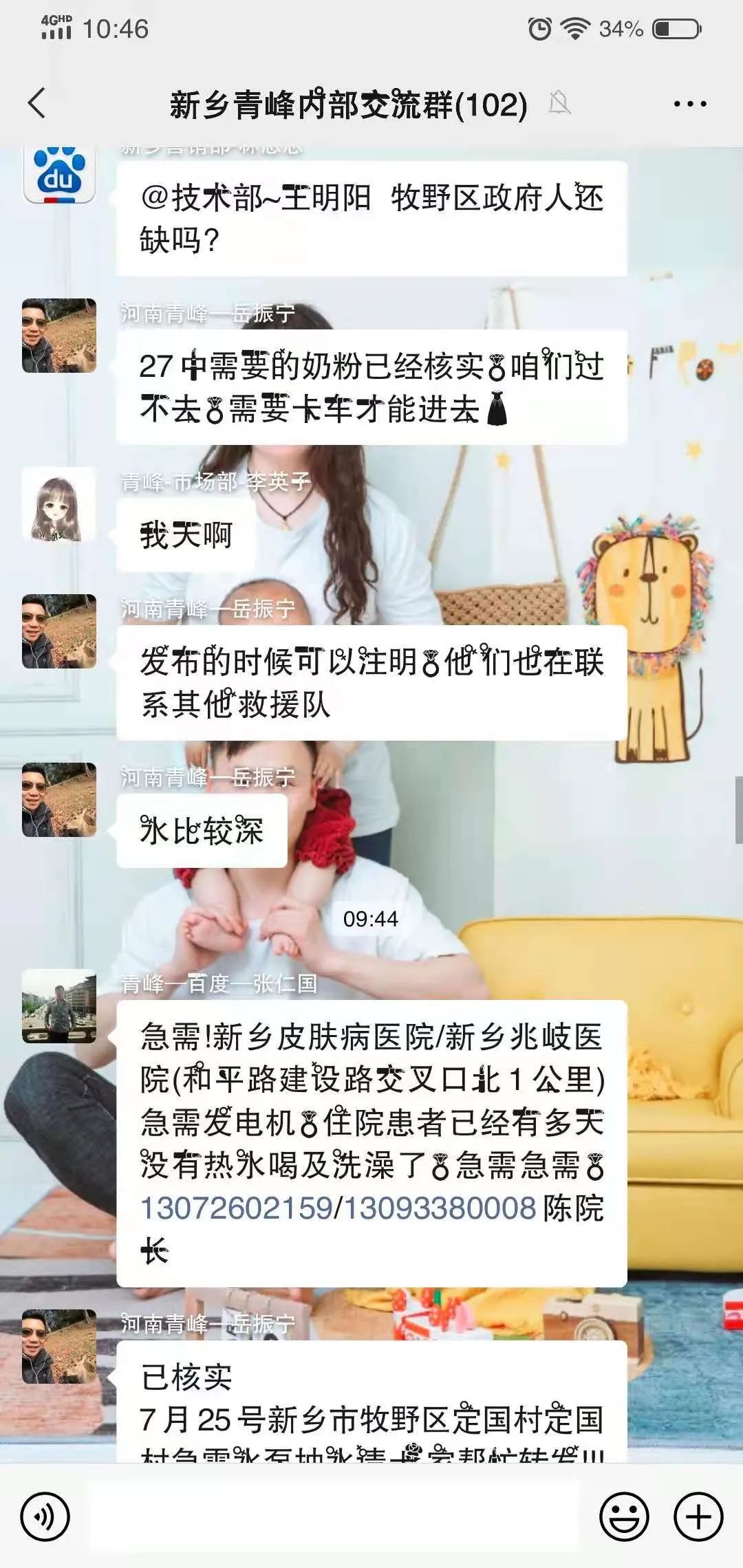Open 张仁国's profile avatar
Viewport: 743px width, 1568px height.
click(59, 1006)
